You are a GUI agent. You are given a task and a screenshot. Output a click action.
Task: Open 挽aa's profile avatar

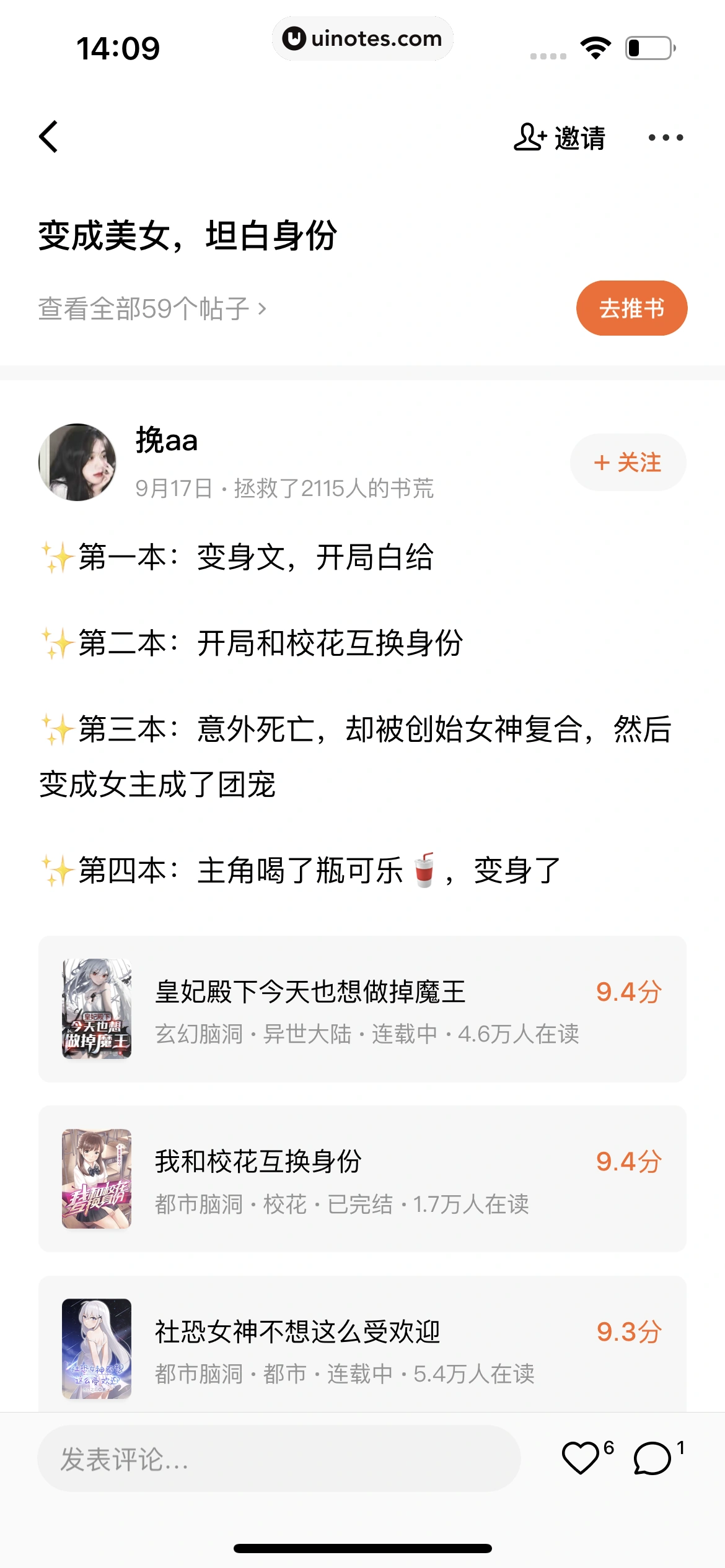(x=77, y=462)
